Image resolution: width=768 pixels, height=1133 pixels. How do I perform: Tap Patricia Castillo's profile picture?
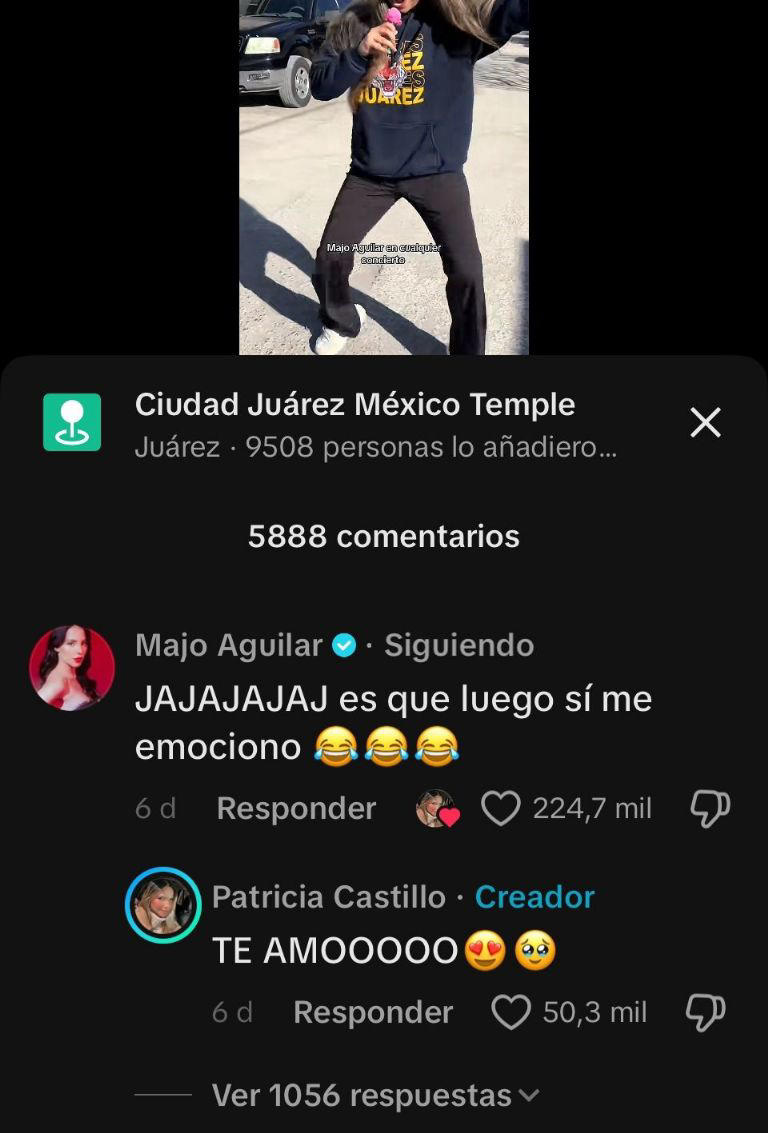point(161,905)
